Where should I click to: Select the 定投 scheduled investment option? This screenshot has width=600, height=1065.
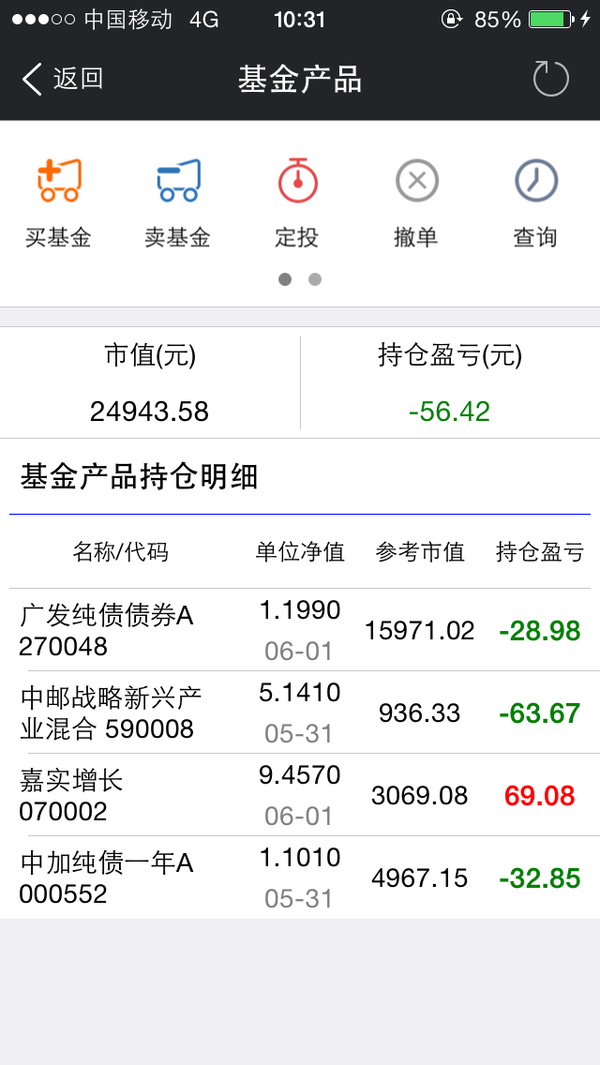(298, 202)
